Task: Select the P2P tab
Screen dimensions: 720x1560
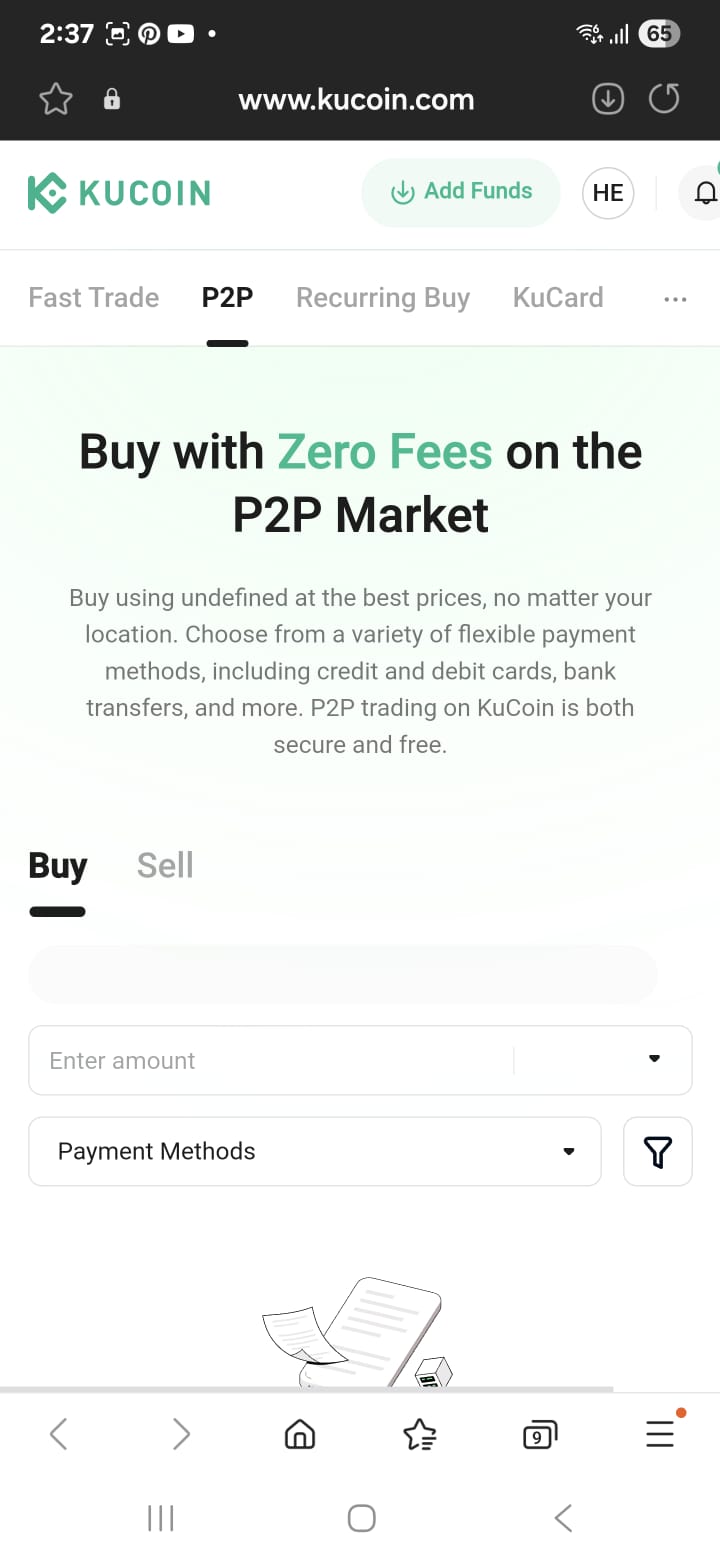Action: (x=227, y=298)
